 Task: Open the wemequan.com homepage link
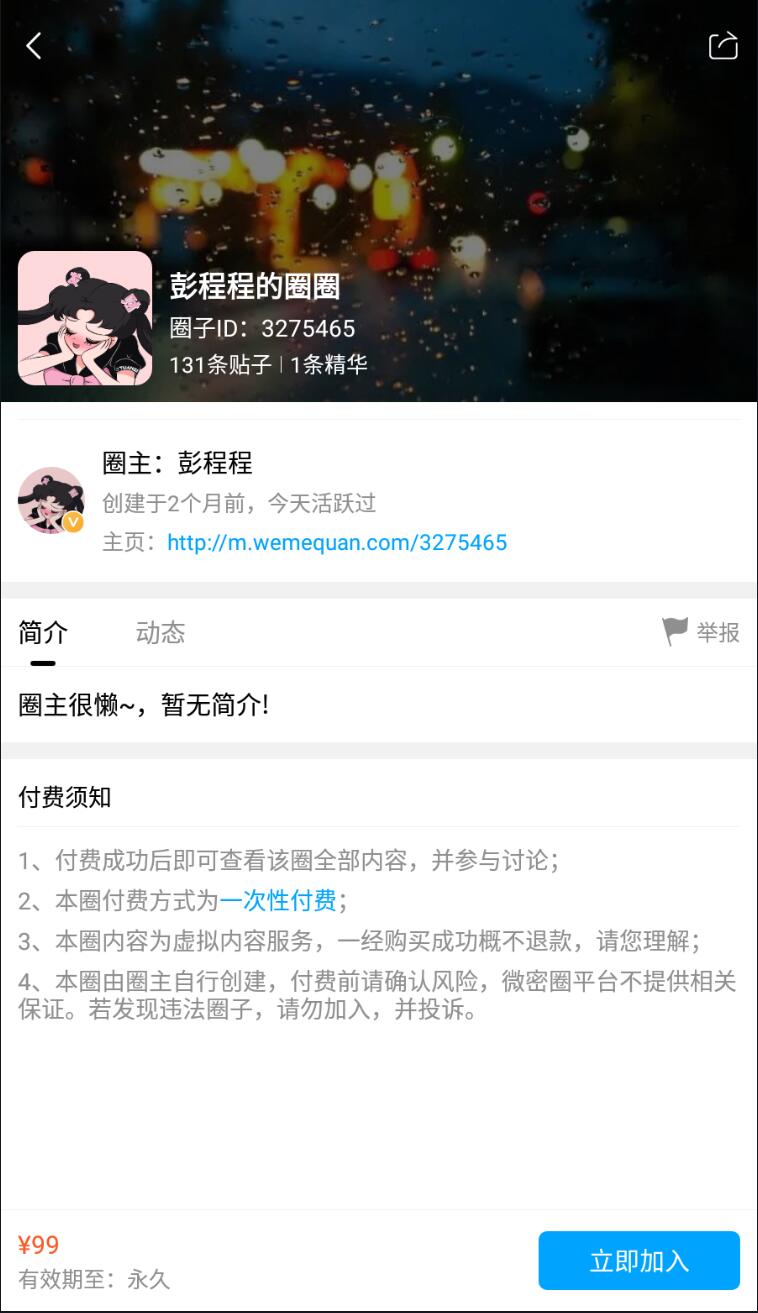coord(337,543)
